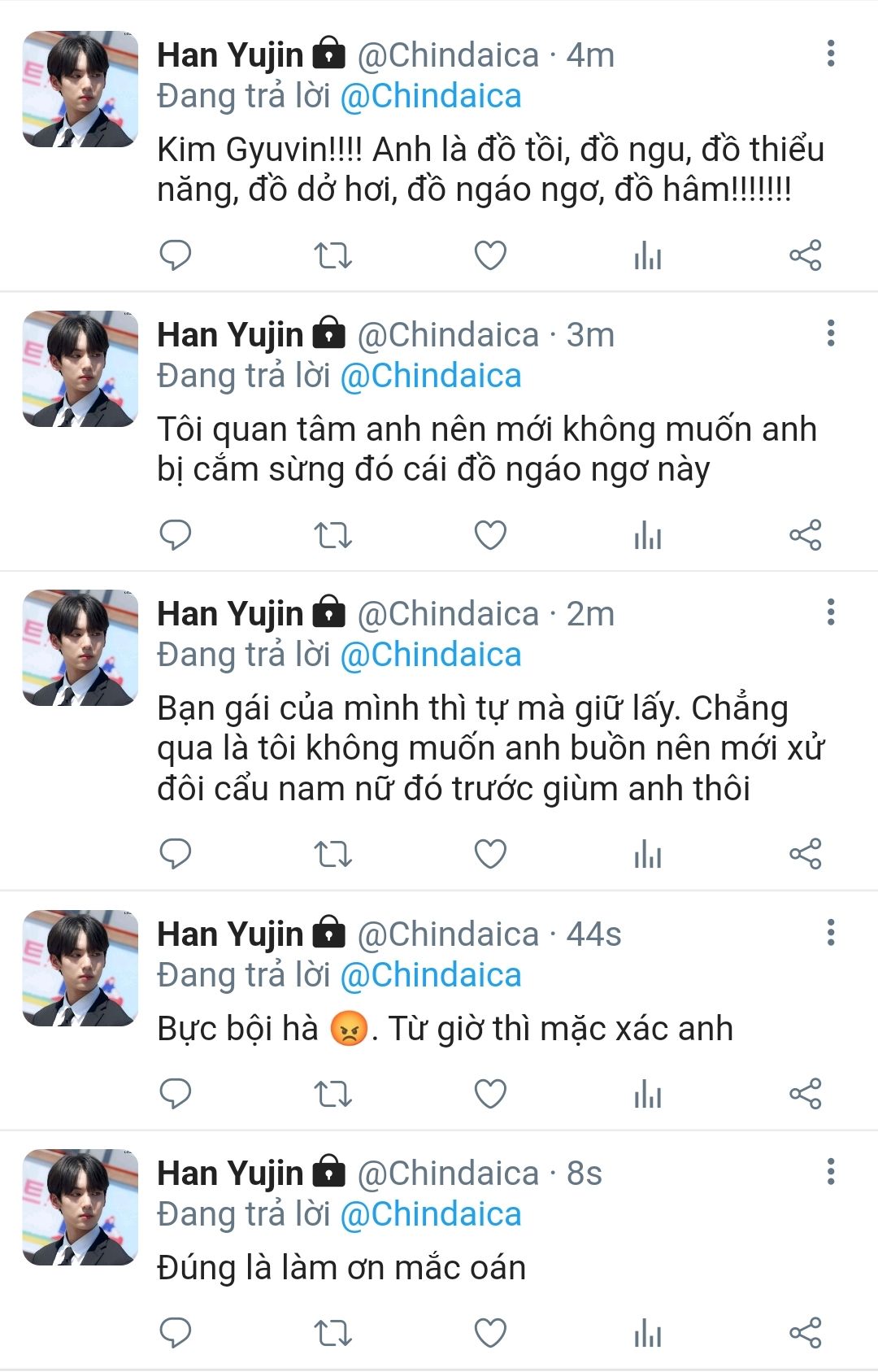Image resolution: width=878 pixels, height=1372 pixels.
Task: Open overflow menu on the 8s tweet
Action: coord(830,1172)
